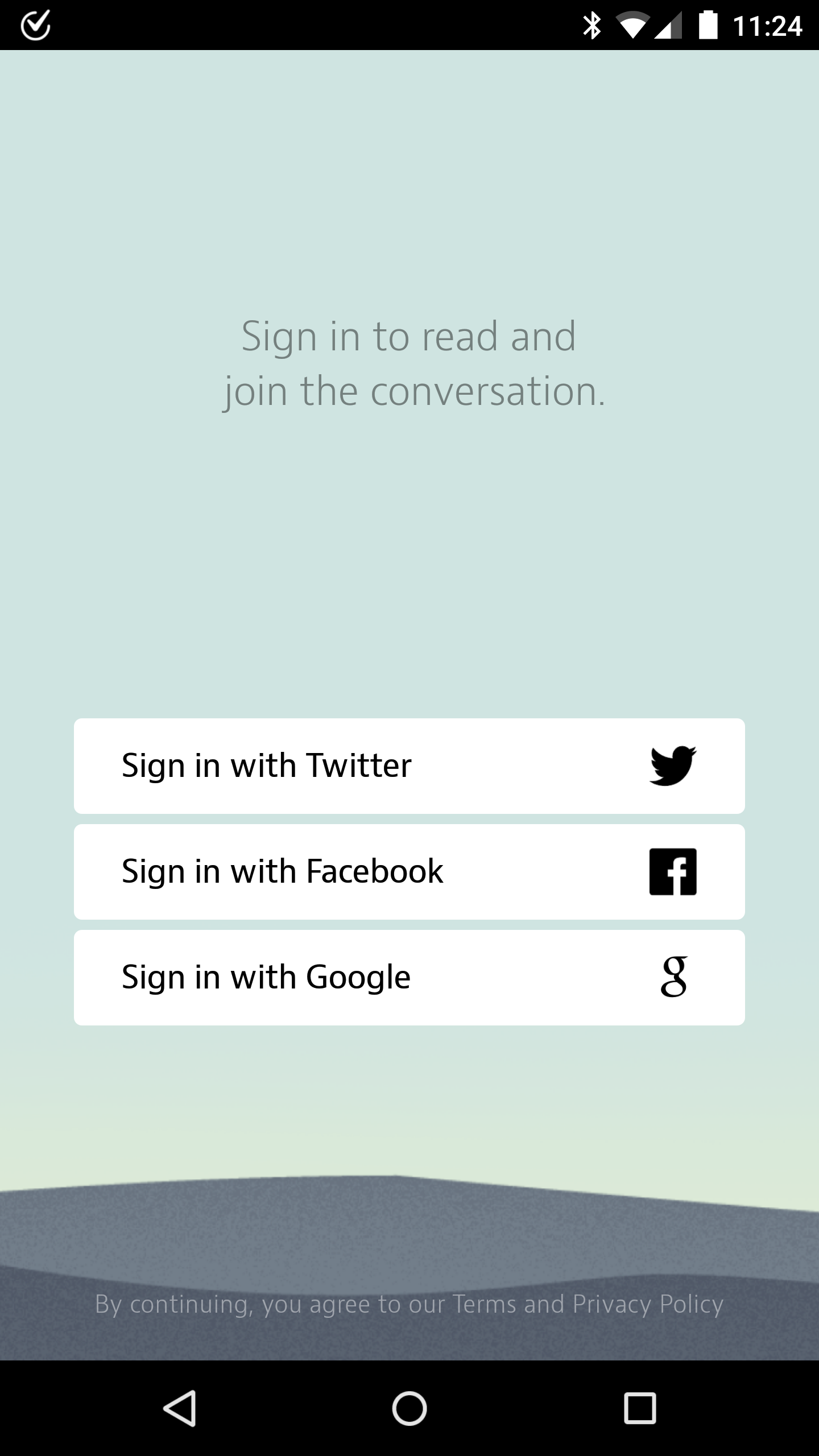The height and width of the screenshot is (1456, 819).
Task: Tap the system back button
Action: coord(180,1408)
